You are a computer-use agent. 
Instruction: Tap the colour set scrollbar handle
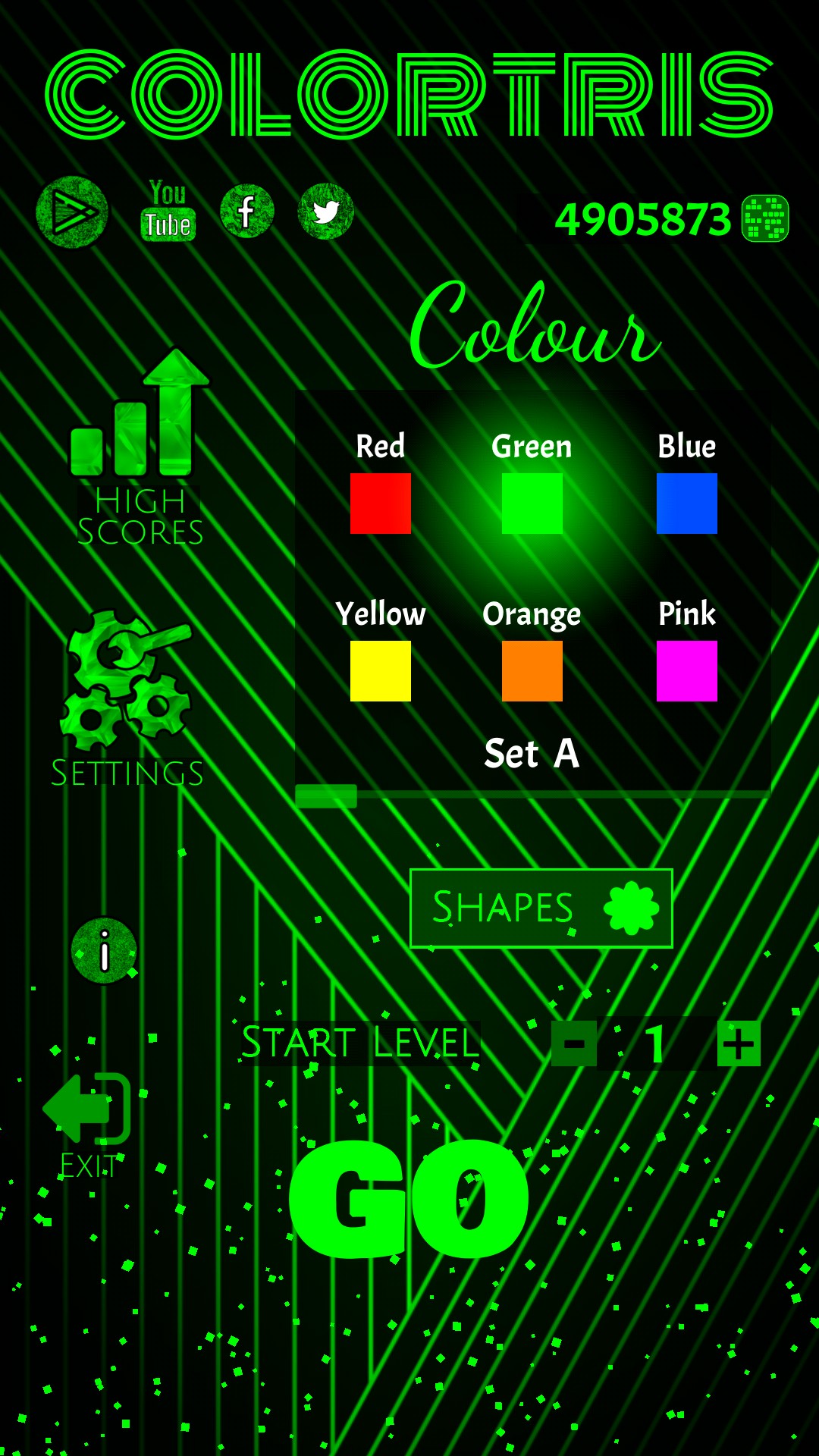(326, 795)
